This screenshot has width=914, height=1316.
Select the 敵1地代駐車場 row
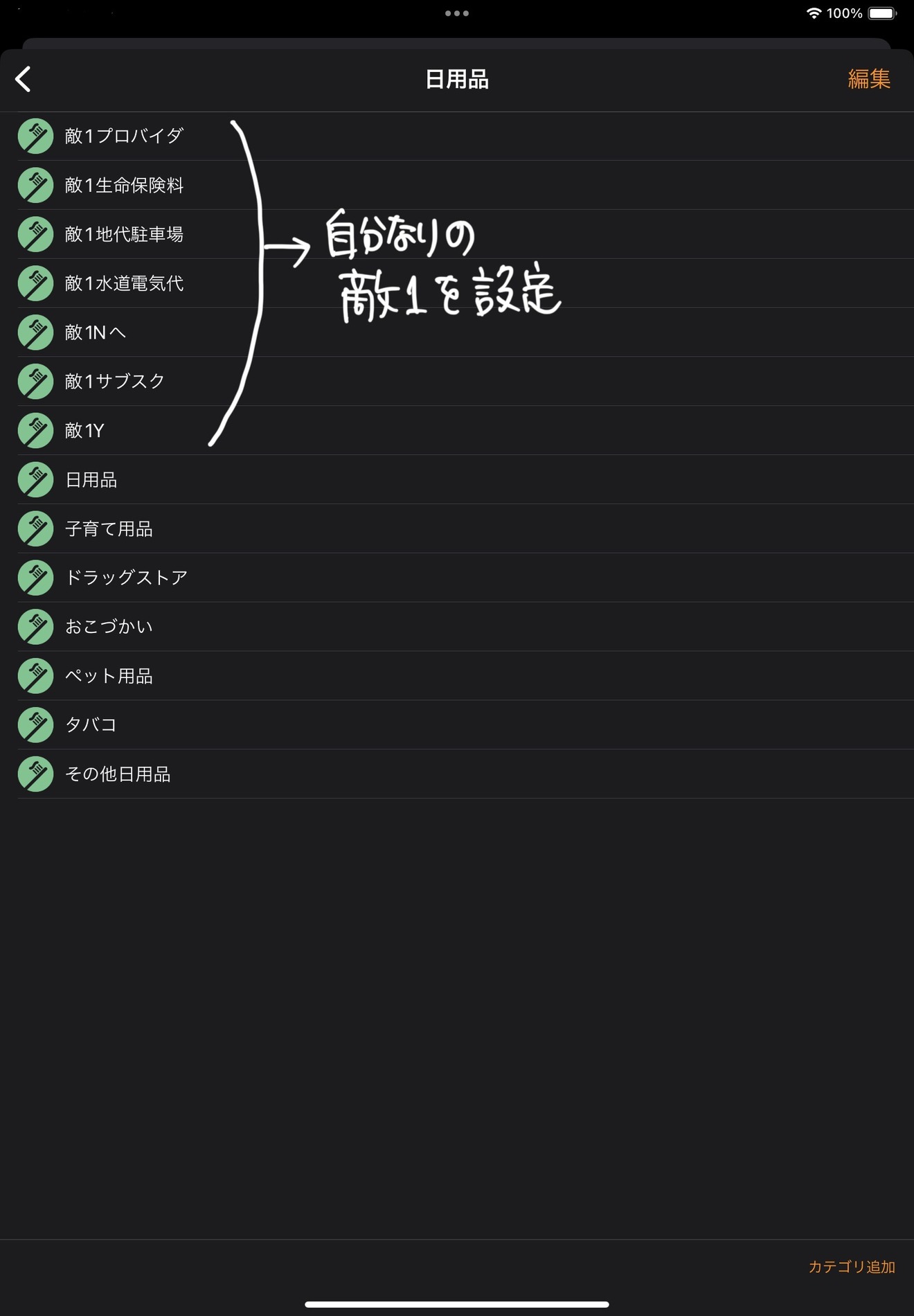pyautogui.click(x=124, y=234)
